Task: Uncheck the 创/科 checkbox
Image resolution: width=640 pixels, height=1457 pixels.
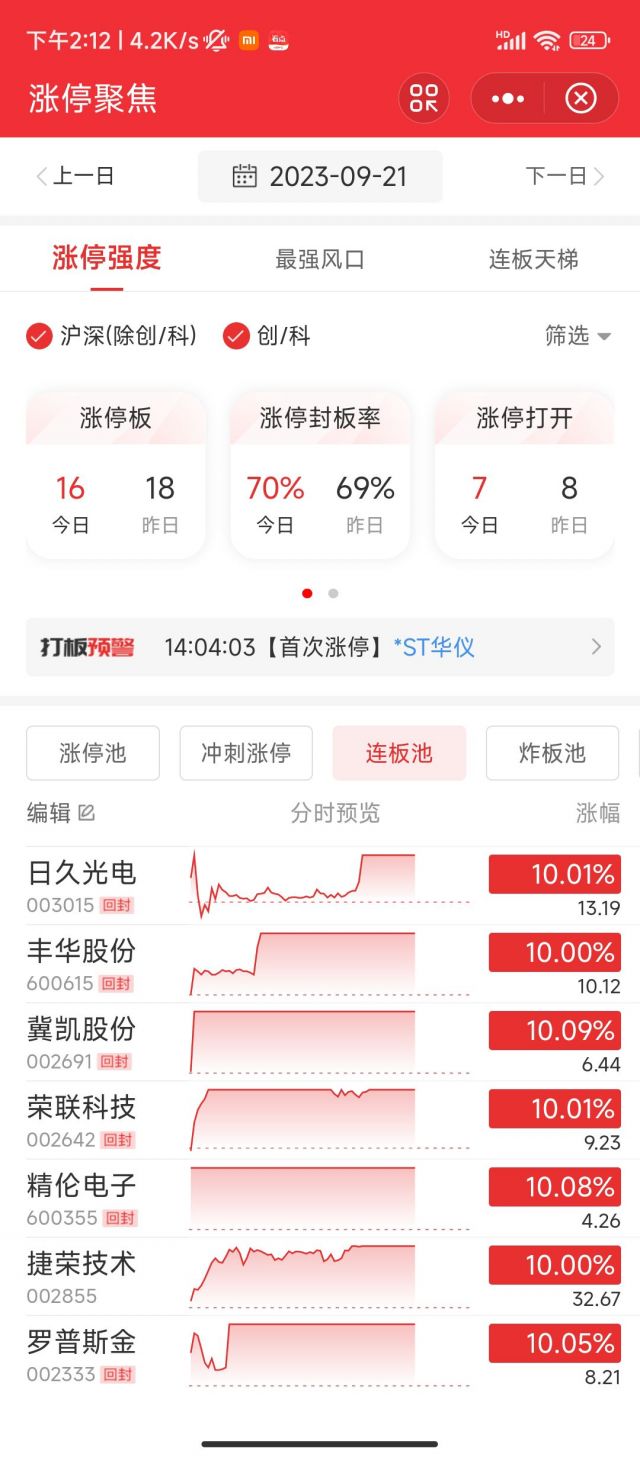Action: 236,336
